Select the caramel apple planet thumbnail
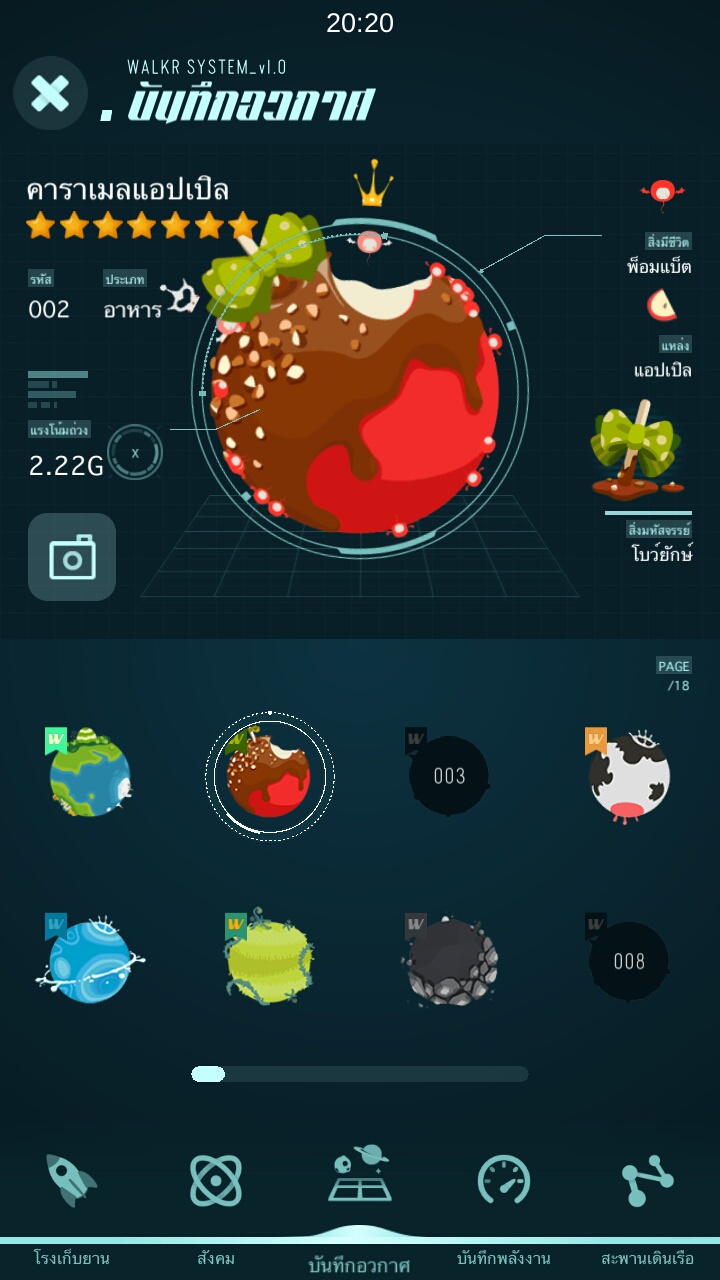The width and height of the screenshot is (720, 1280). [269, 776]
